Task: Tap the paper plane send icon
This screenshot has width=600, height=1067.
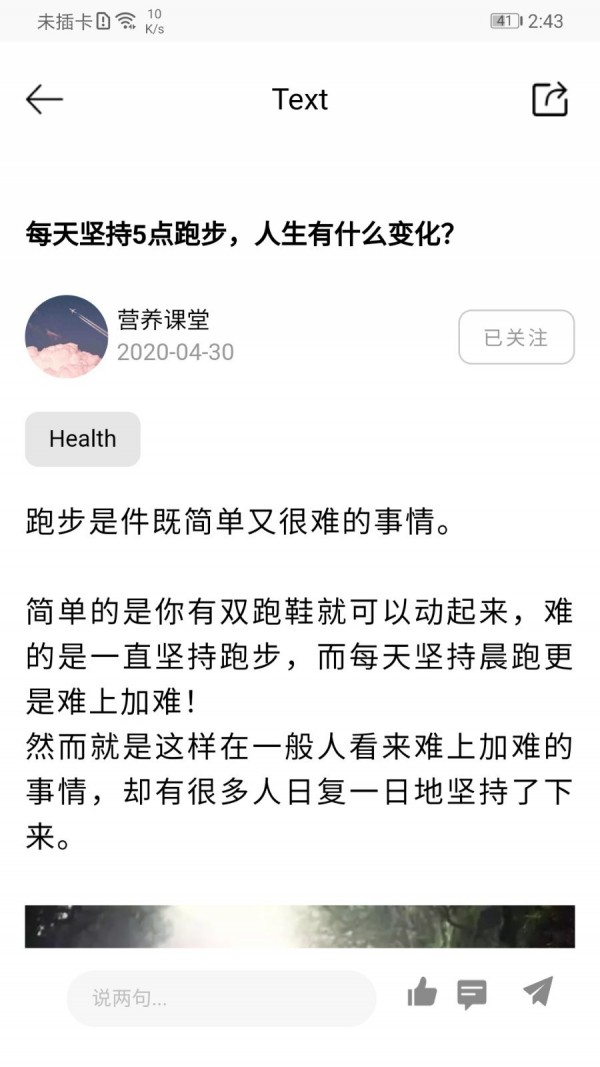Action: tap(537, 991)
